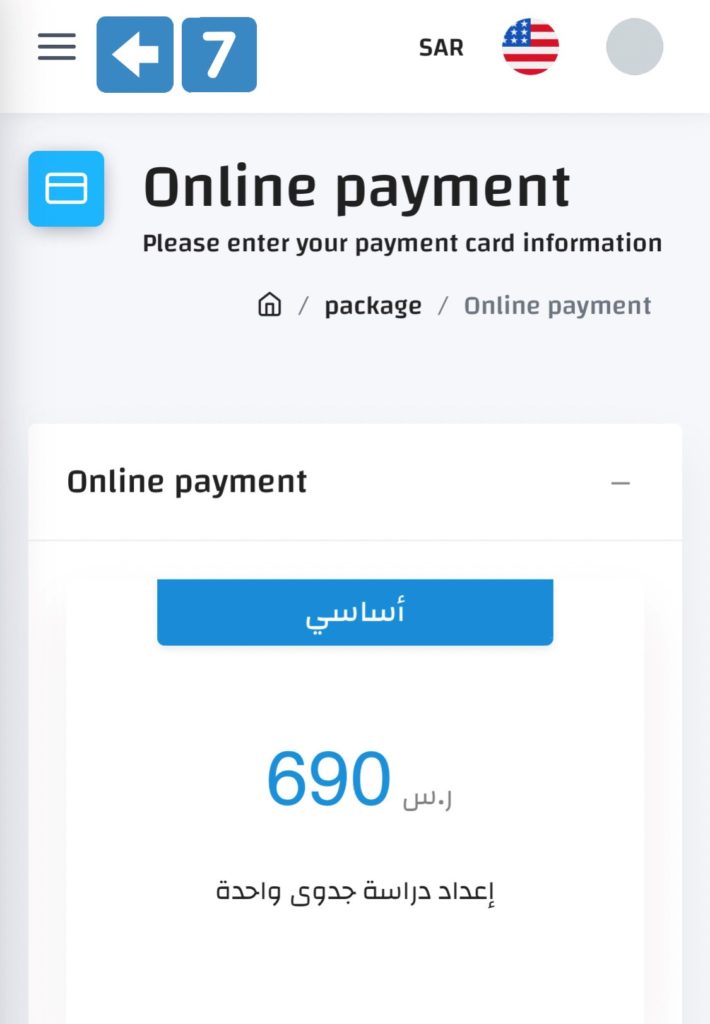Tap the blue number 7 button

coord(219,55)
